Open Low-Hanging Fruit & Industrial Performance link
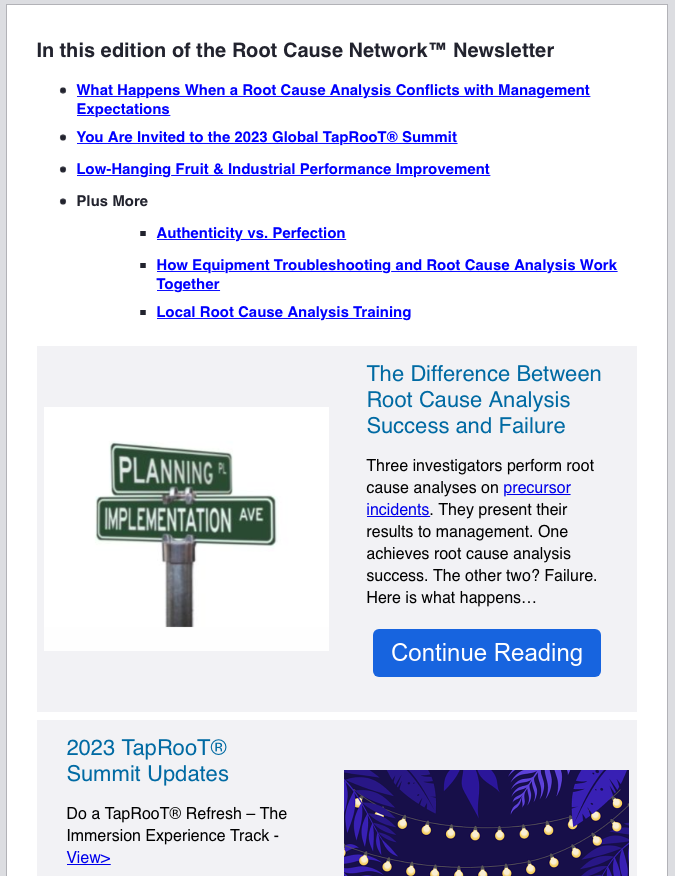Image resolution: width=675 pixels, height=876 pixels. 283,169
